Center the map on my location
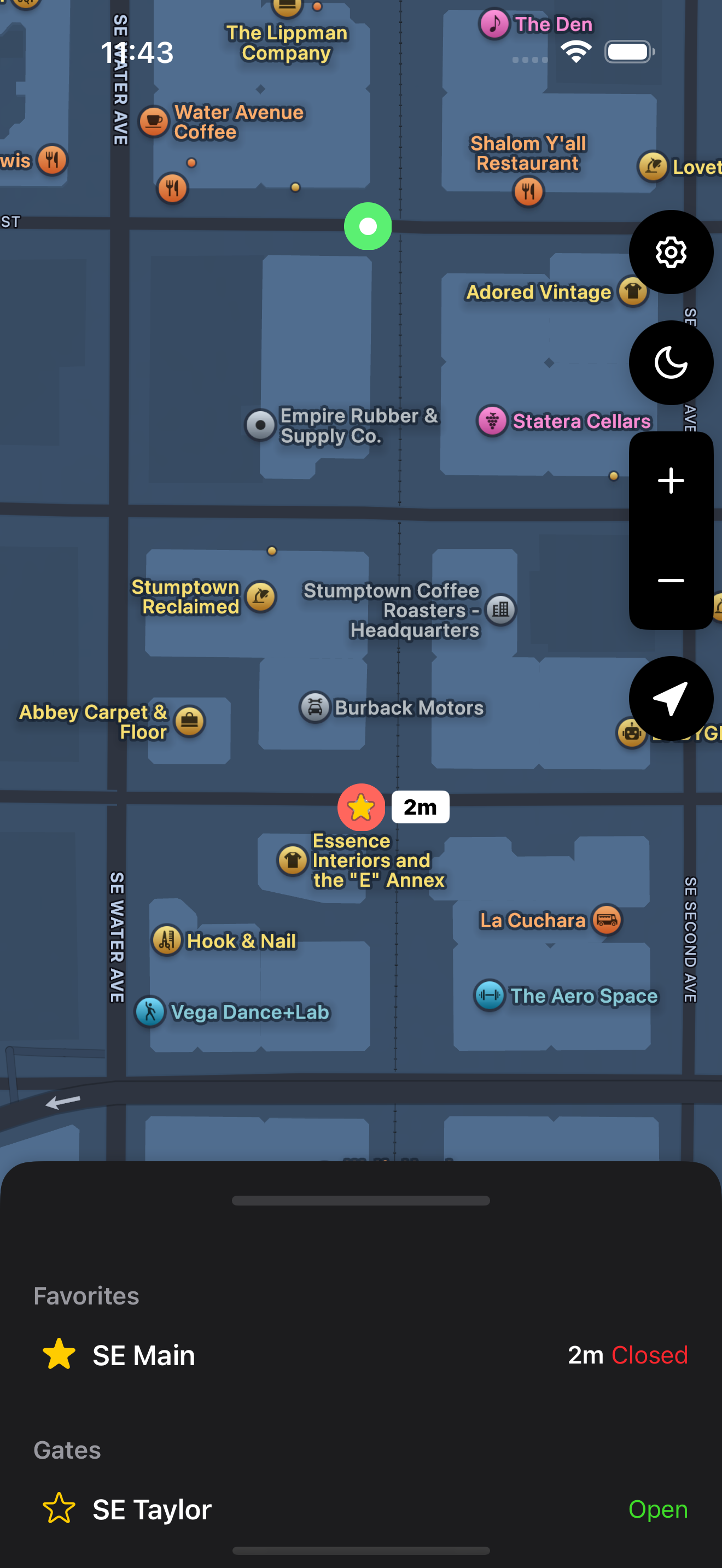The height and width of the screenshot is (1568, 722). [671, 698]
